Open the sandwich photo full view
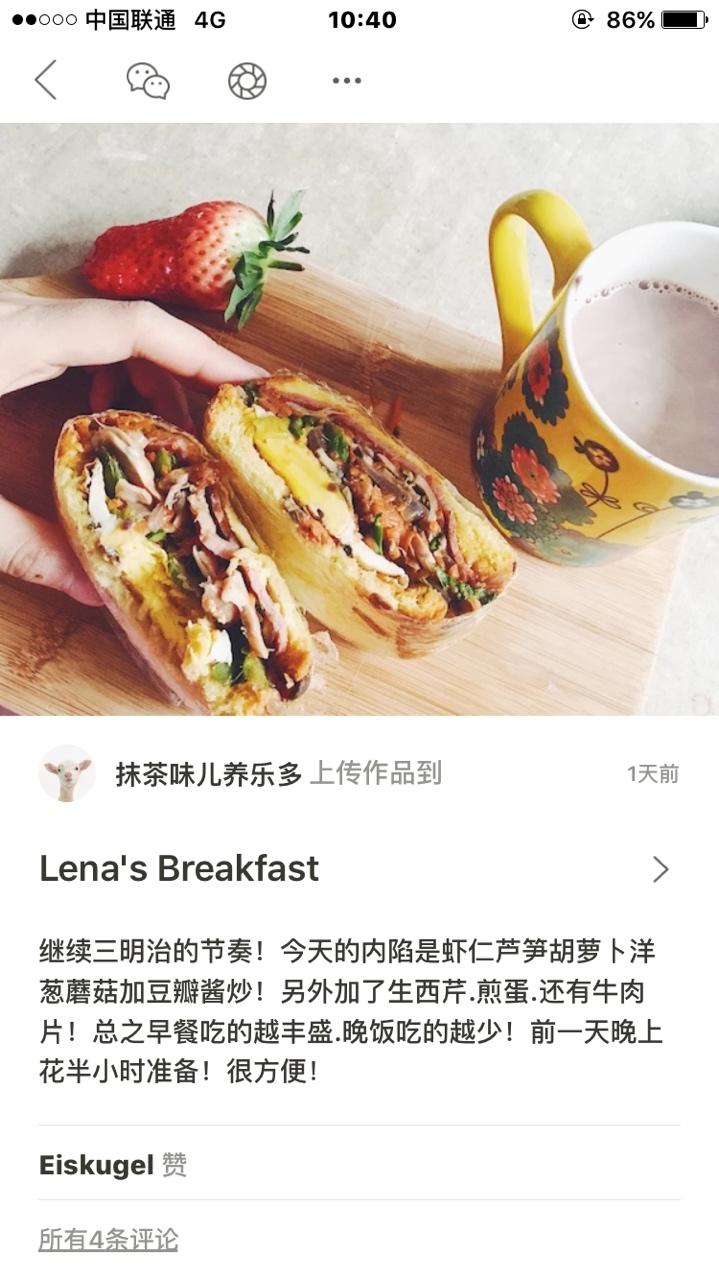Viewport: 719px width, 1280px height. click(359, 419)
